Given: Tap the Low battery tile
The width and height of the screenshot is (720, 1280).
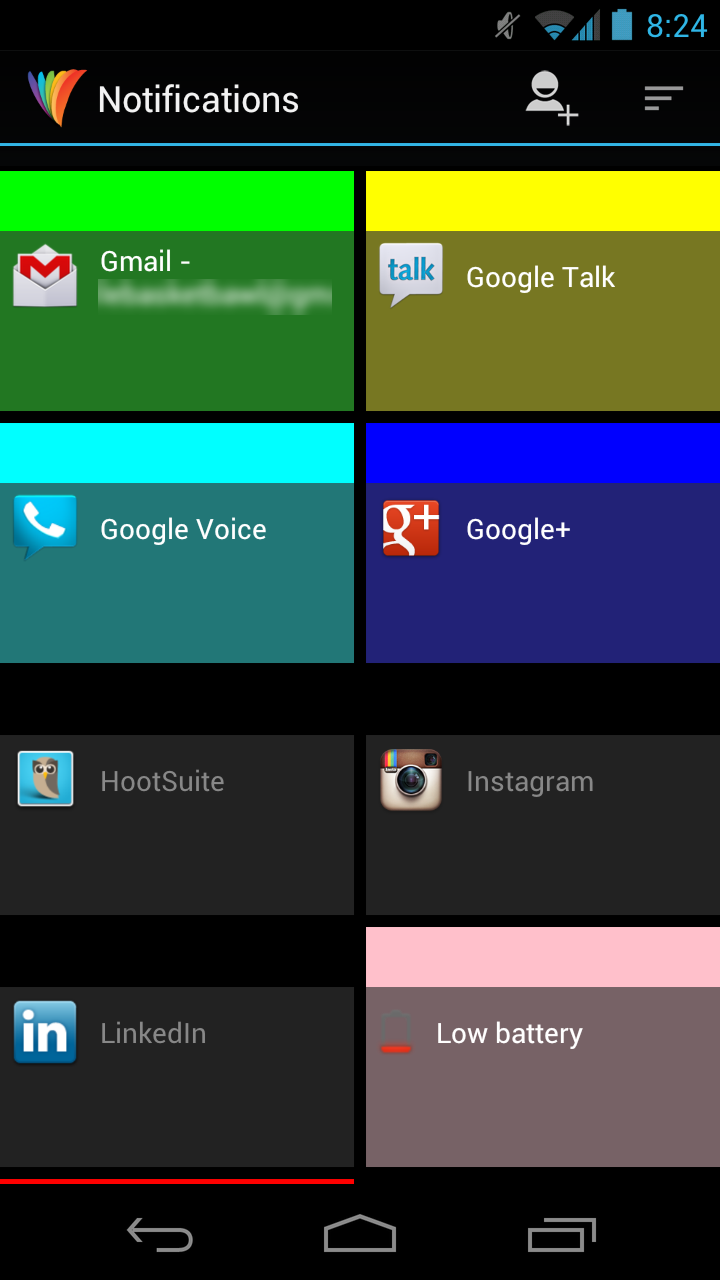Looking at the screenshot, I should 542,1060.
